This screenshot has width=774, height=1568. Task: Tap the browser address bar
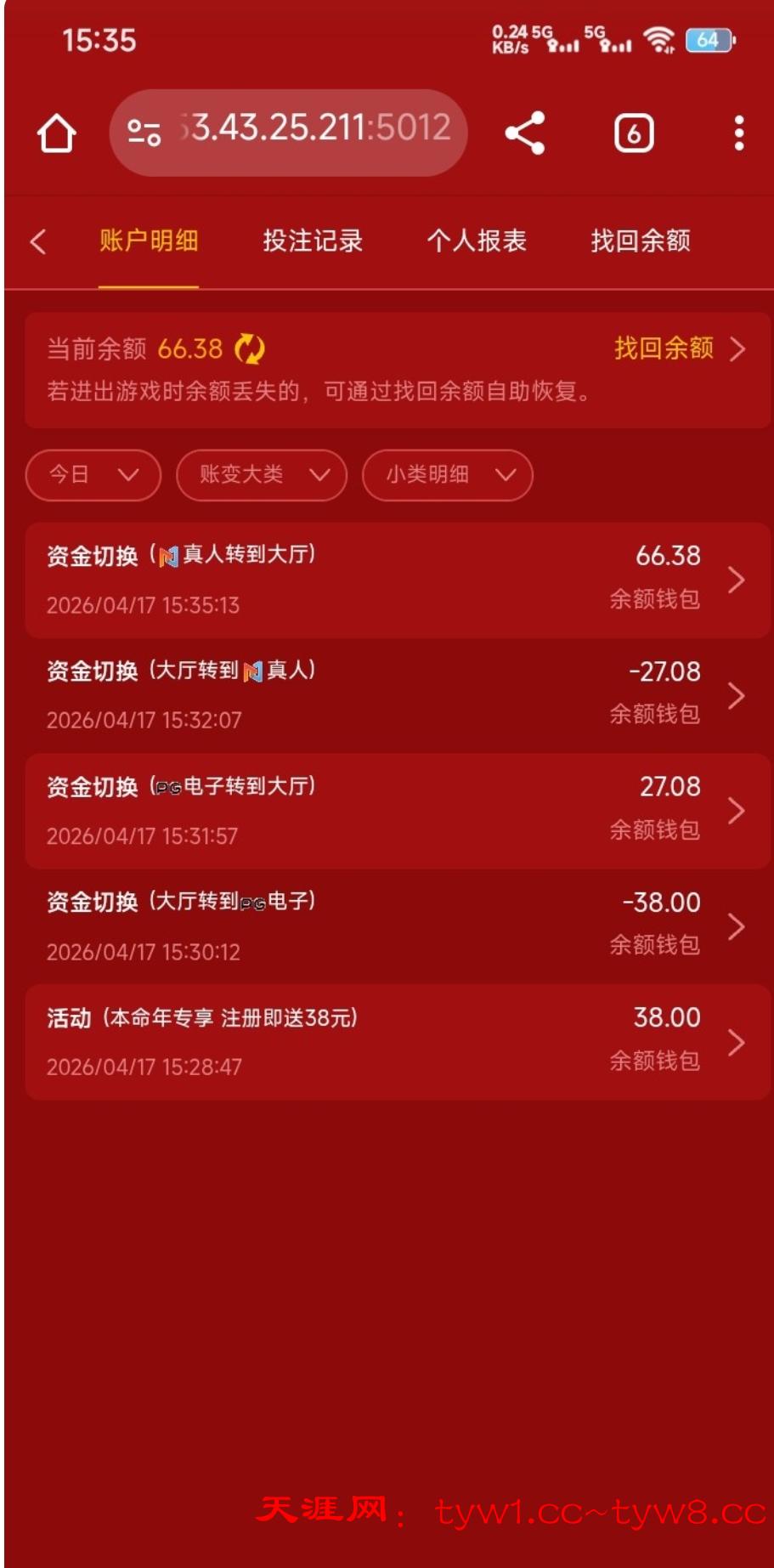coord(289,132)
